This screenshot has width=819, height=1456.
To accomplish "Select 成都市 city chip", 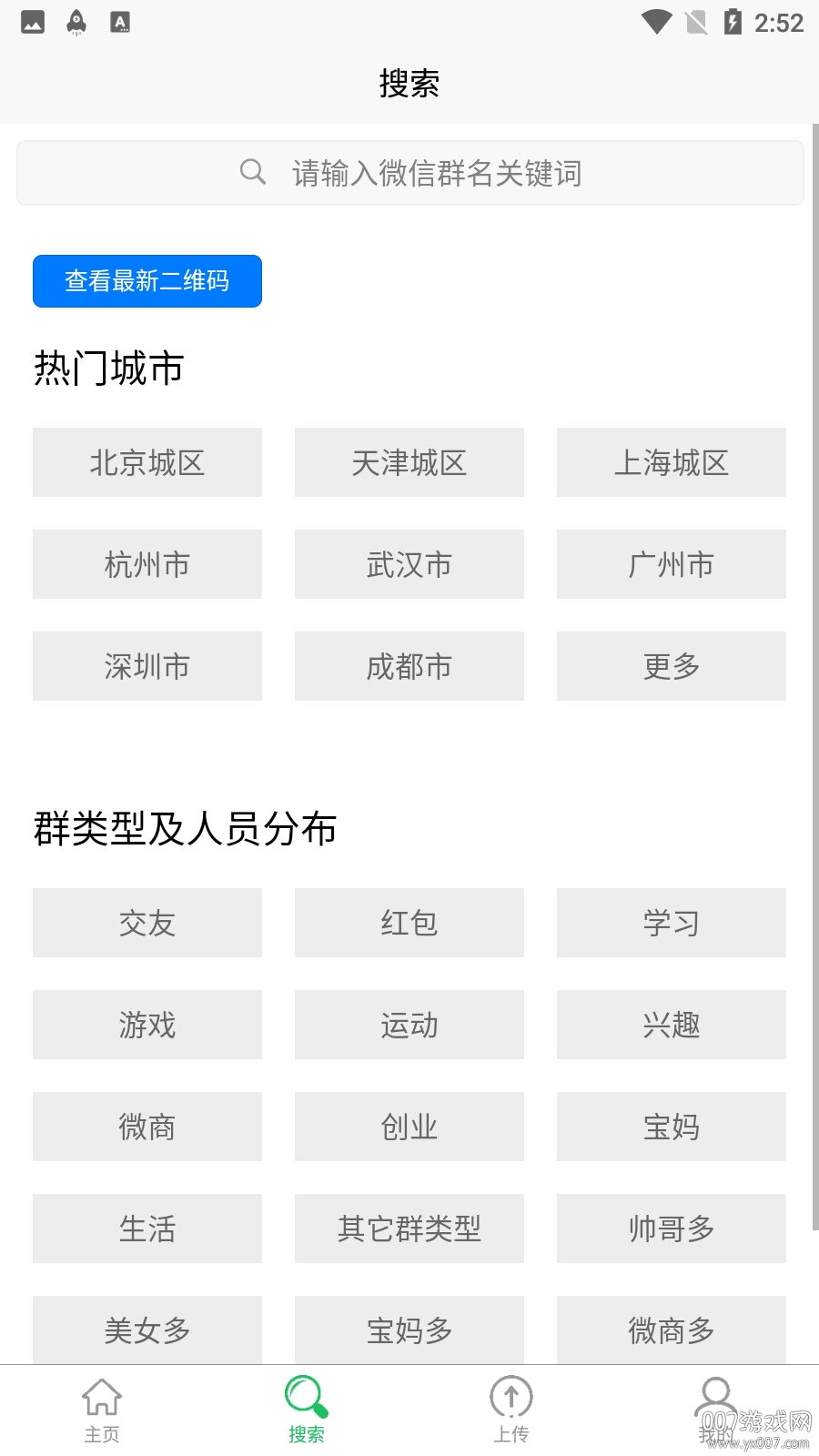I will (409, 666).
